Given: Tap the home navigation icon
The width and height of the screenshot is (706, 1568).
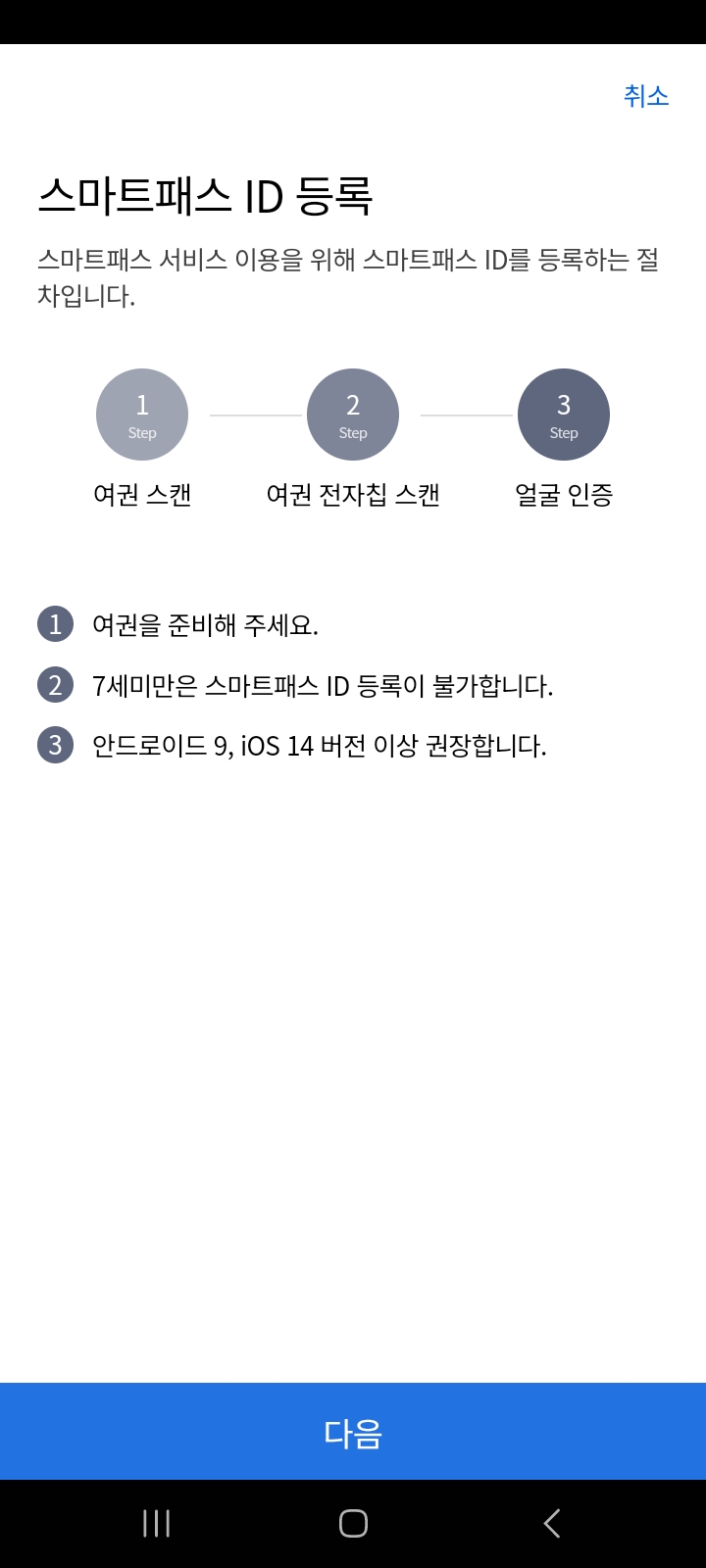Looking at the screenshot, I should 352,1523.
